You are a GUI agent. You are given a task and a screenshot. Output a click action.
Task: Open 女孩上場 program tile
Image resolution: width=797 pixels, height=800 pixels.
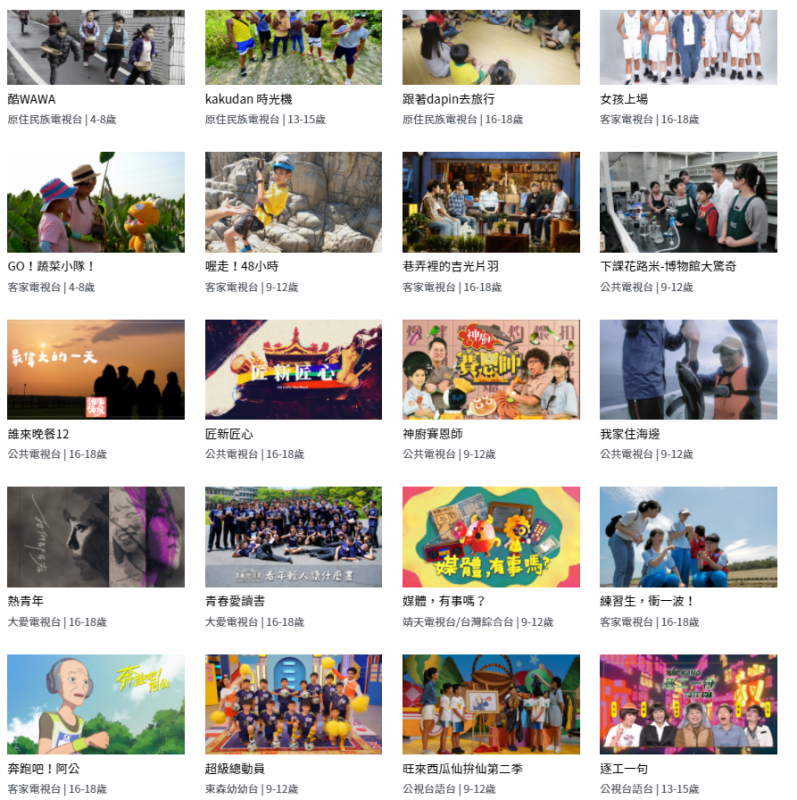688,48
